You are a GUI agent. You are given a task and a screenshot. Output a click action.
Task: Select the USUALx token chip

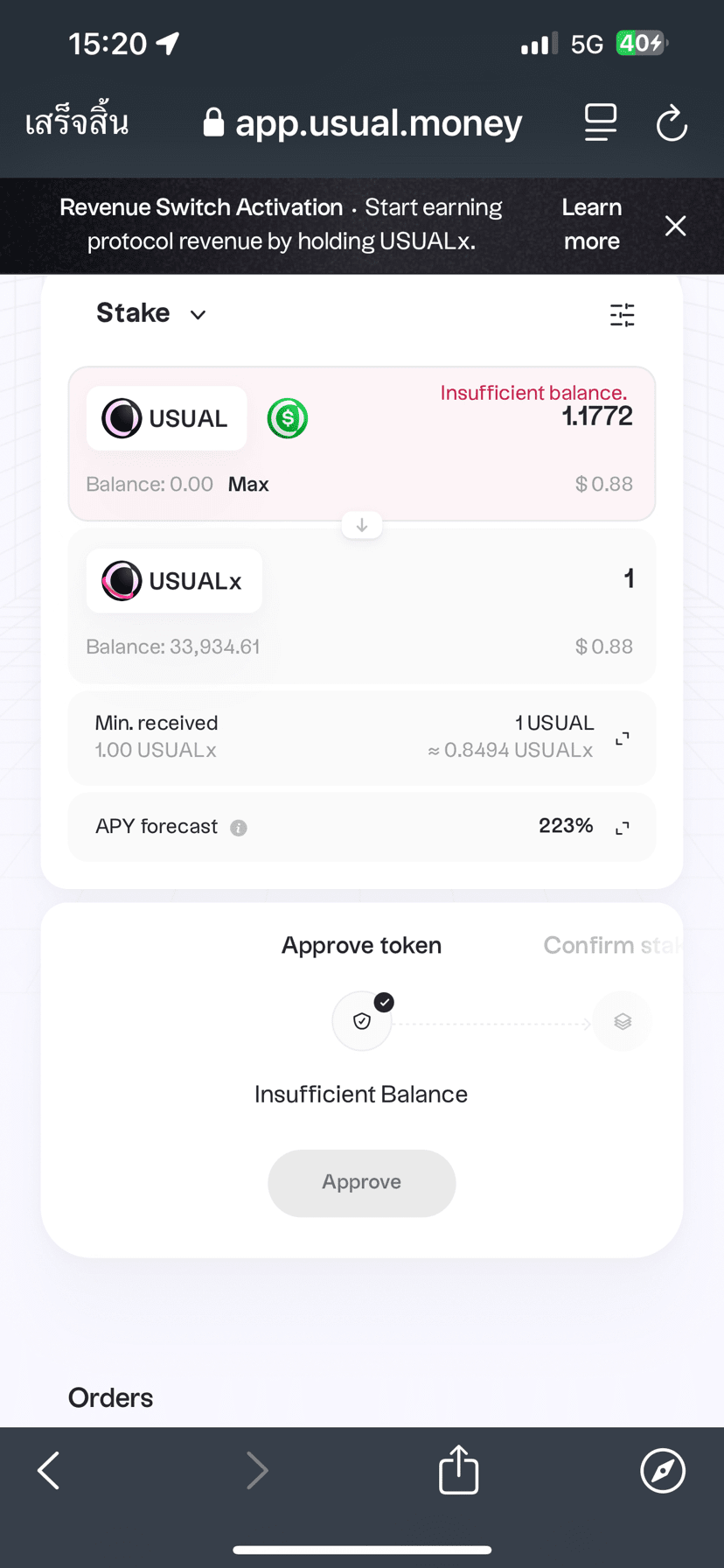pos(174,581)
